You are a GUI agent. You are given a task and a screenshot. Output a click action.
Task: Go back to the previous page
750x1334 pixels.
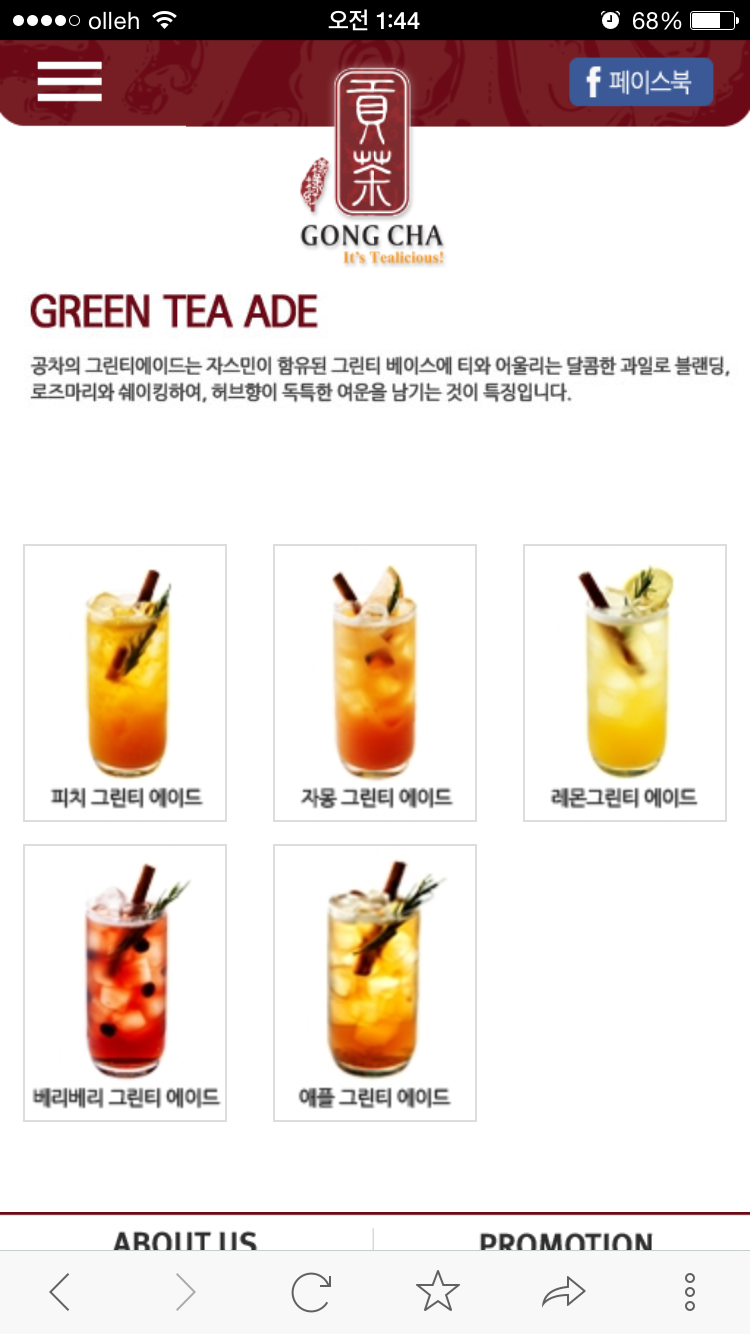point(60,1292)
